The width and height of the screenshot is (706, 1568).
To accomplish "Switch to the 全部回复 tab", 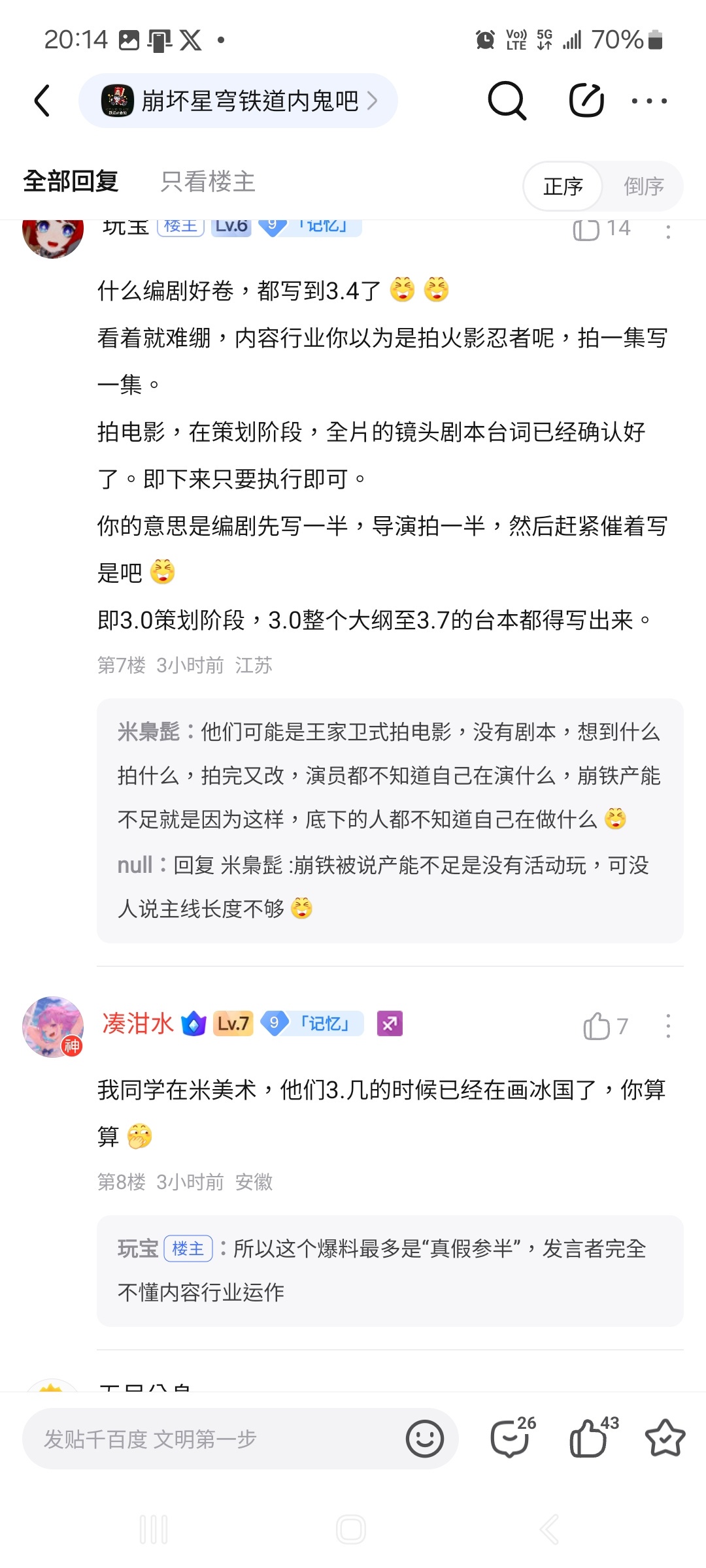I will 71,181.
